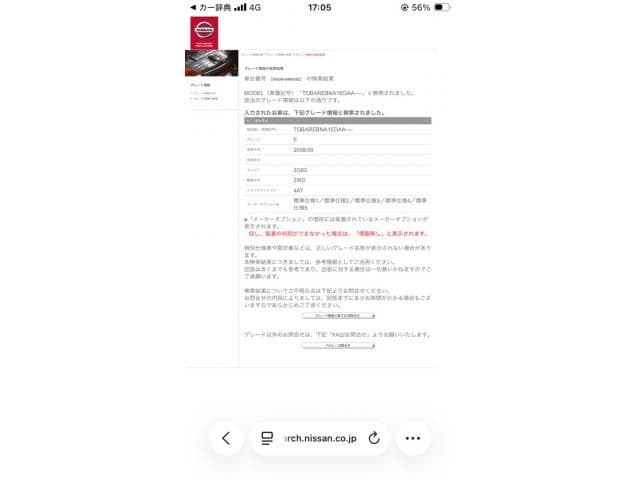Open the browser's more options menu
This screenshot has width=640, height=480.
[412, 438]
